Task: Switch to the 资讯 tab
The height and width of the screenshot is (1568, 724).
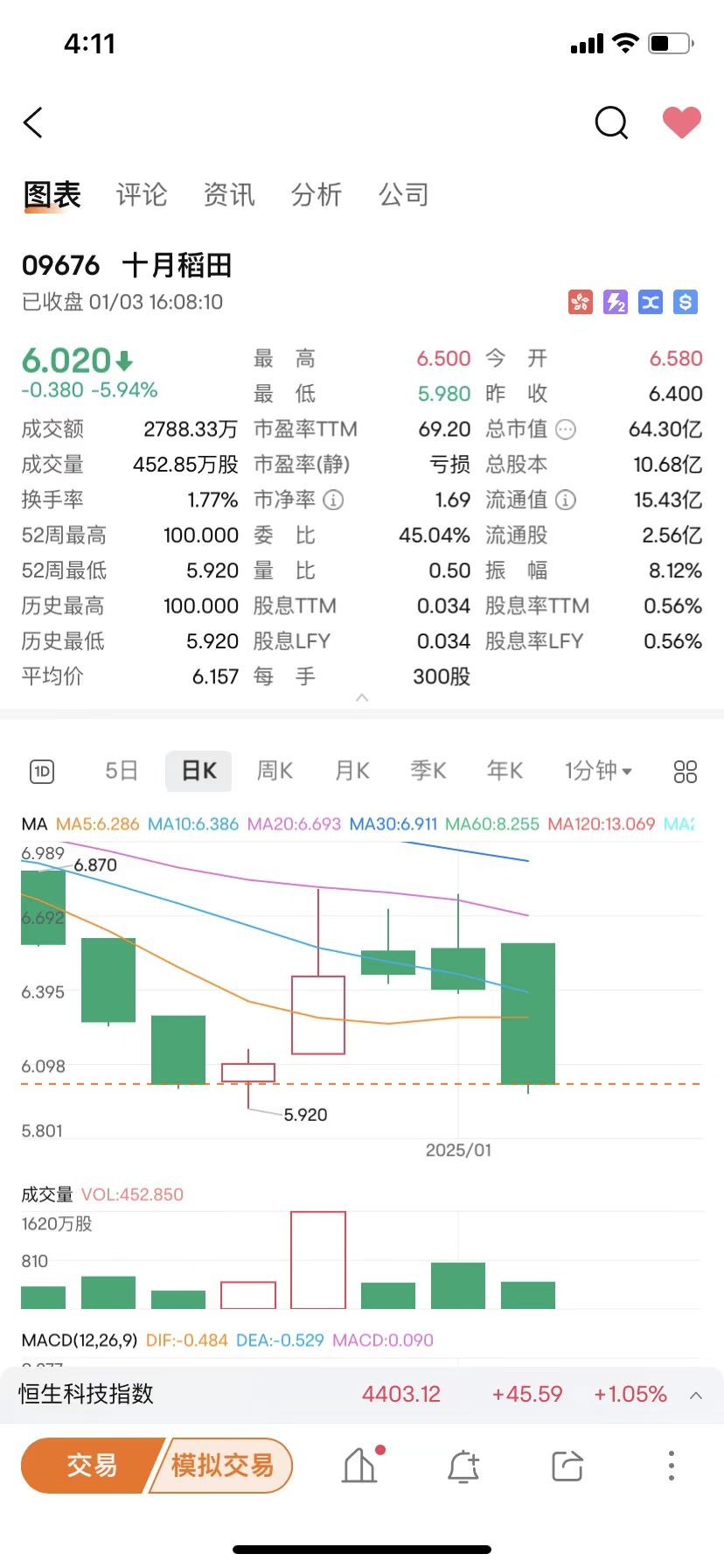Action: click(229, 194)
